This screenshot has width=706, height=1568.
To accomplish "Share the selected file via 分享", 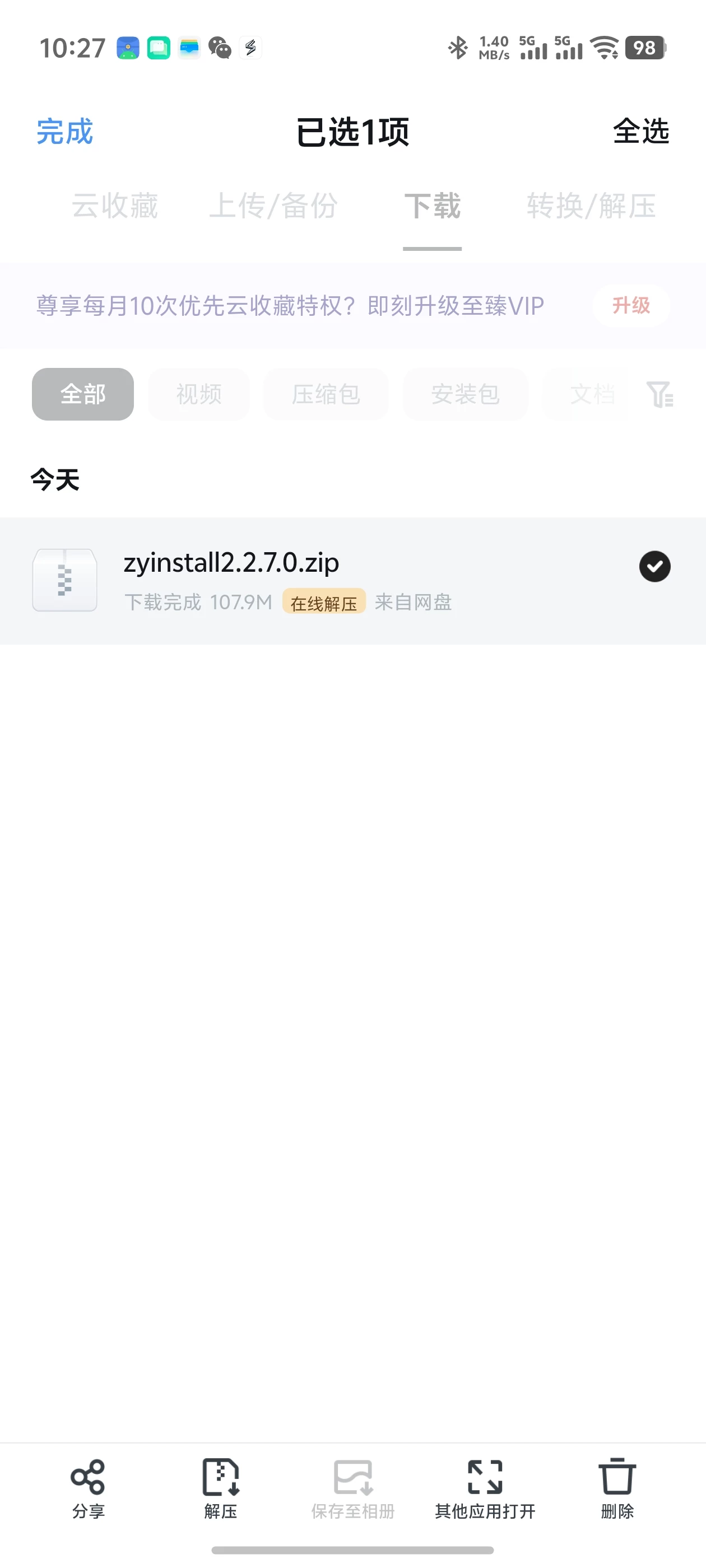I will click(x=89, y=1488).
